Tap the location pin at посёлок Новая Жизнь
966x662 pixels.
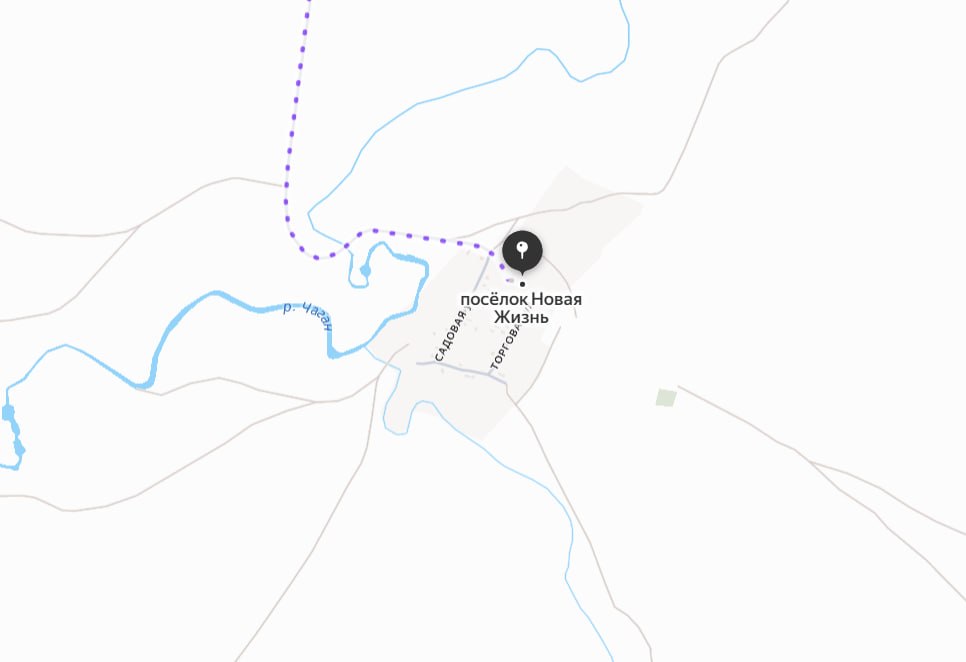[522, 251]
